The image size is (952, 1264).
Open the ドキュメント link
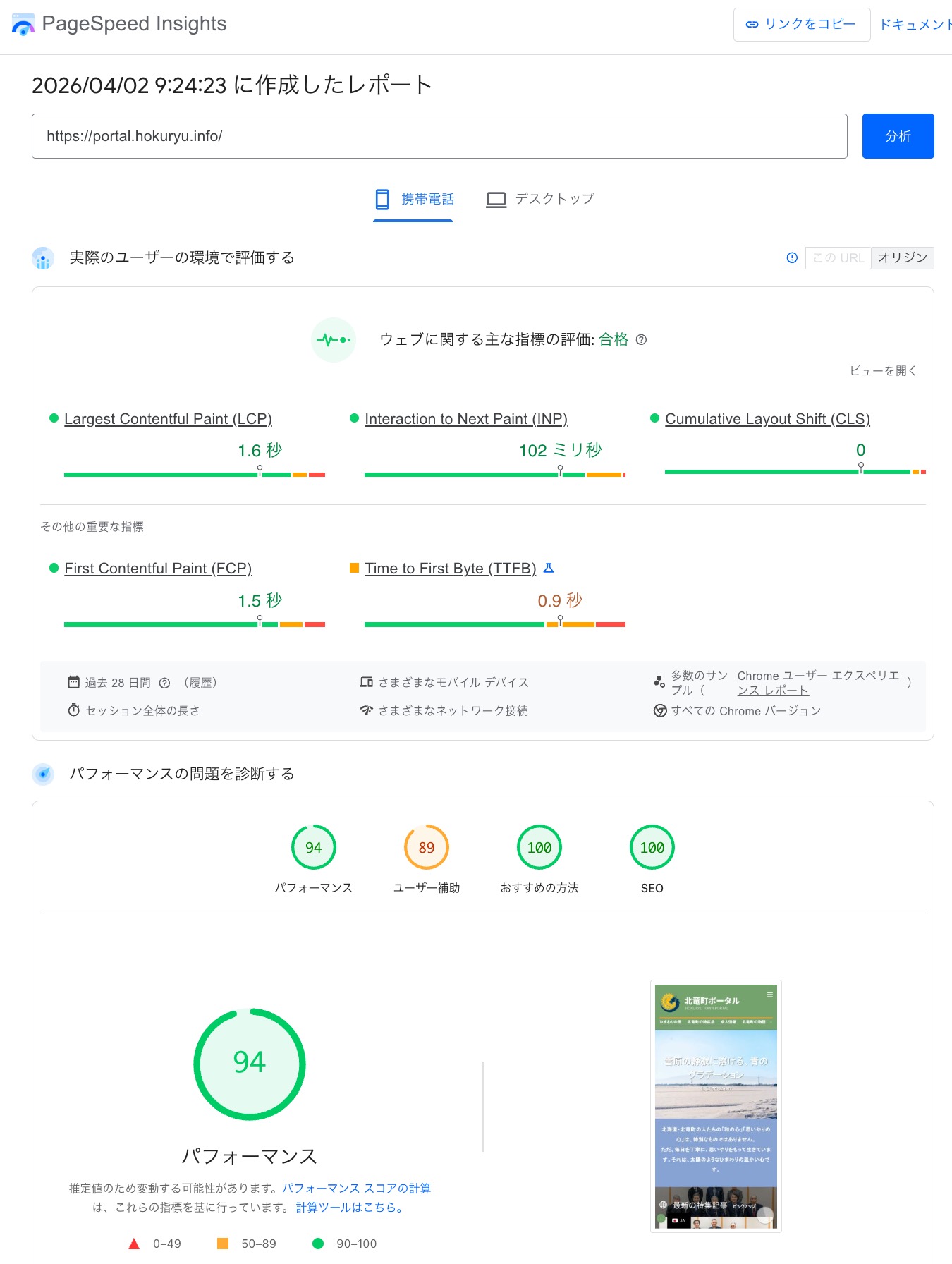(915, 25)
